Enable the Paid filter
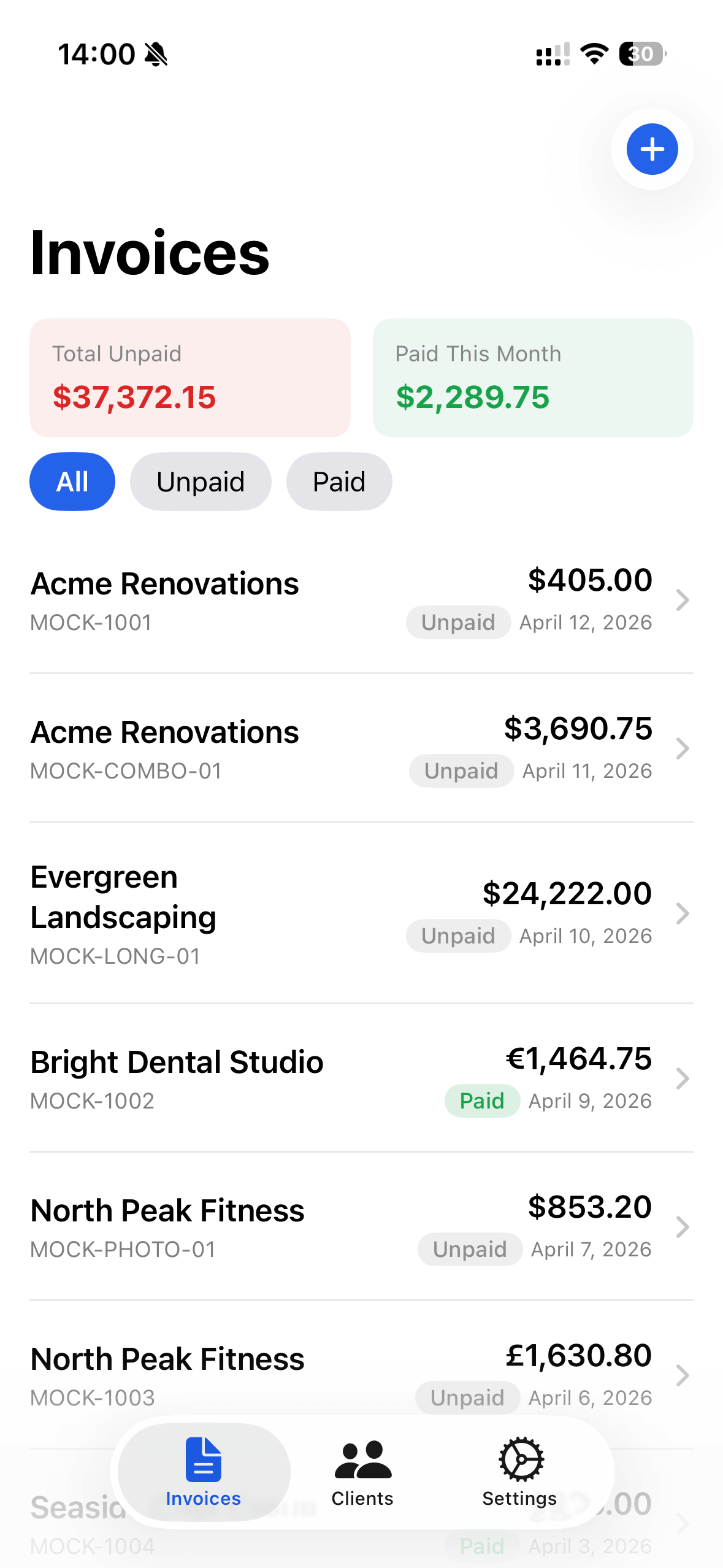723x1568 pixels. (x=339, y=481)
